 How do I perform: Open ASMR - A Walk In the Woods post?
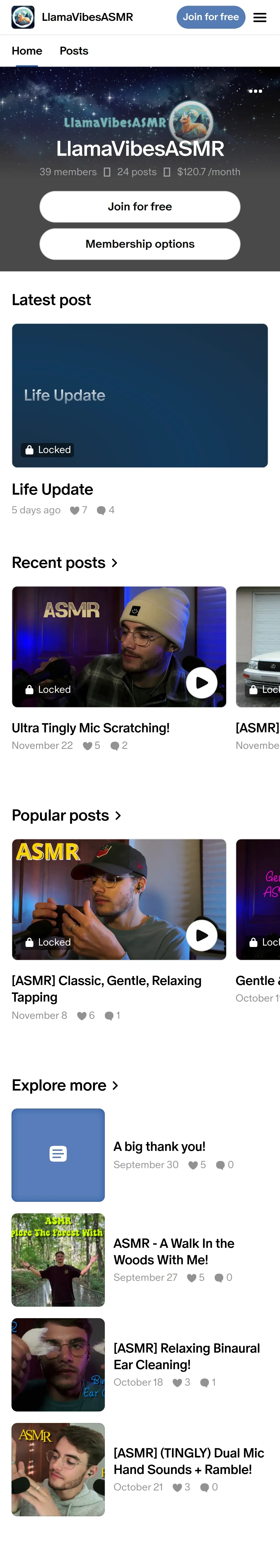click(x=174, y=1252)
